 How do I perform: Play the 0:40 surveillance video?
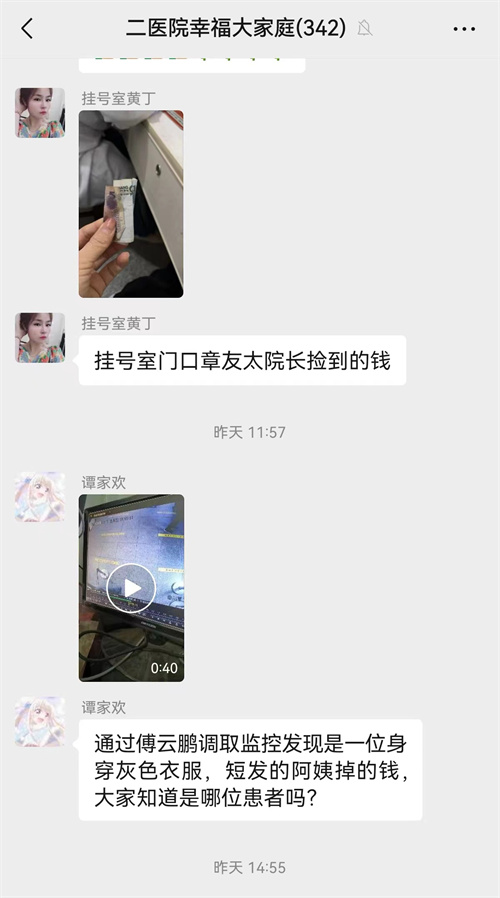131,588
